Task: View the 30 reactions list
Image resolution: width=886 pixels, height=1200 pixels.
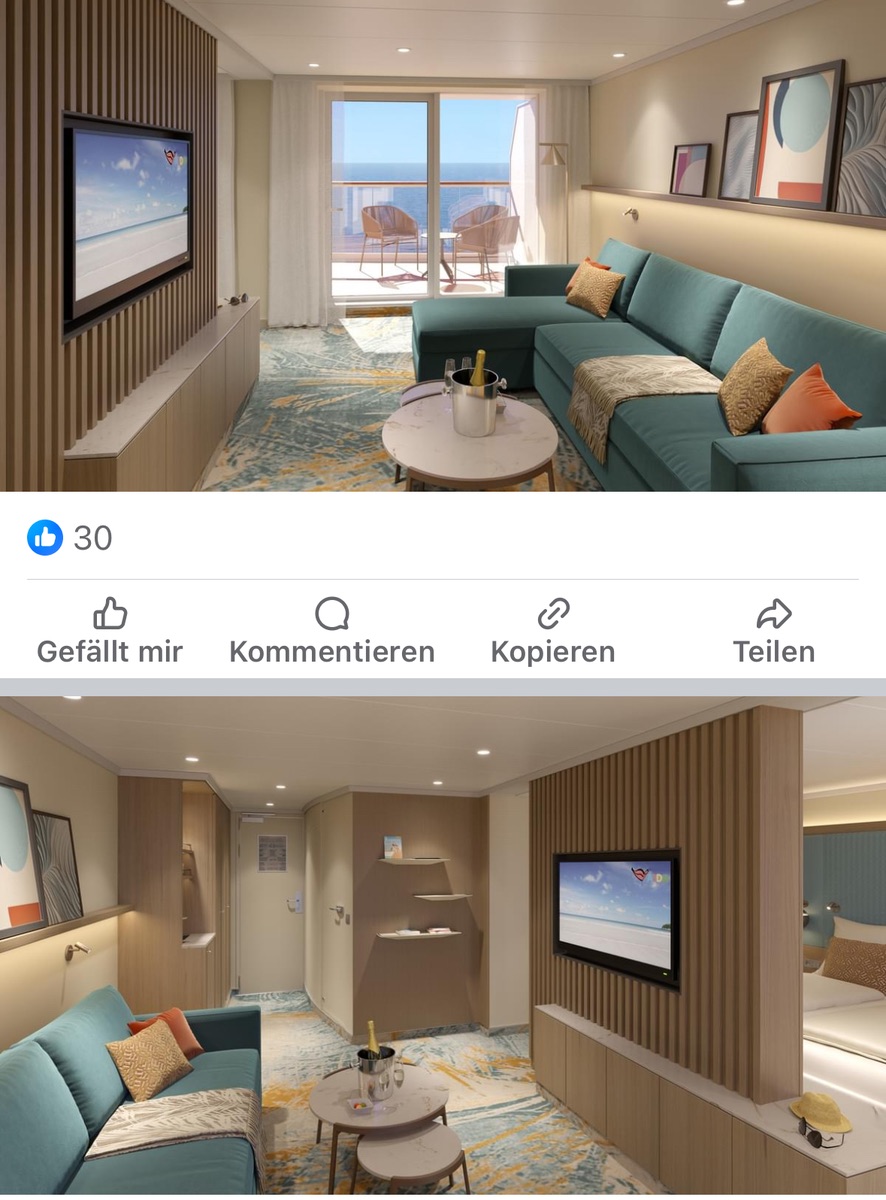Action: tap(70, 538)
